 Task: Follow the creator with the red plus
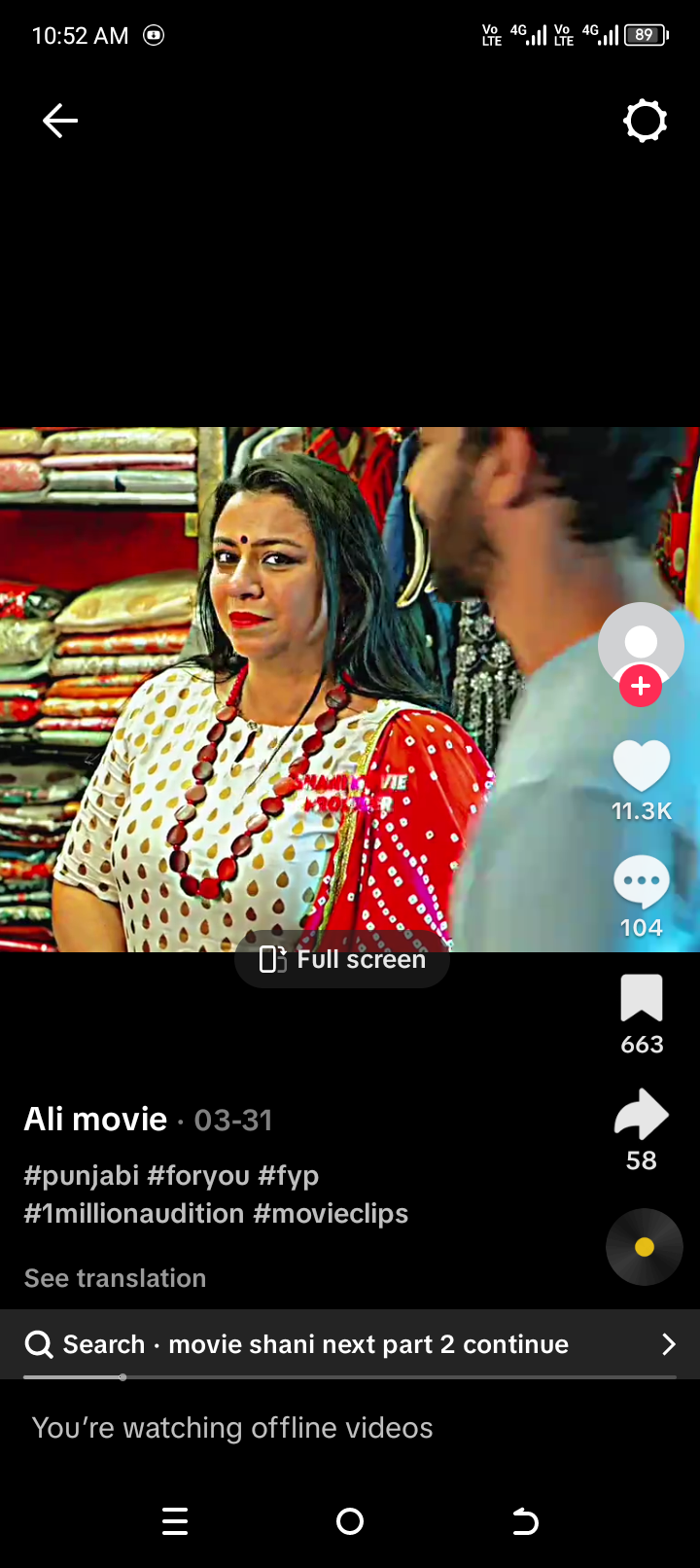[x=641, y=687]
